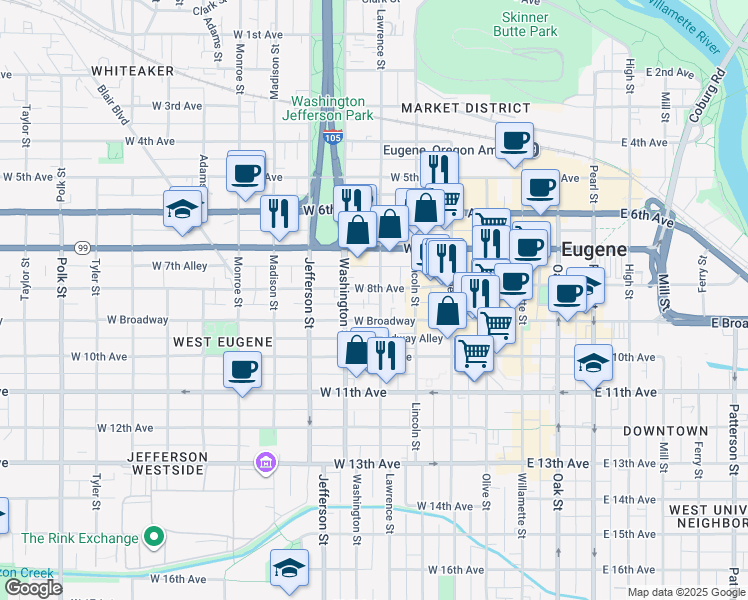Open The Rink Exchange green pin
Viewport: 748px width, 600px height.
pyautogui.click(x=154, y=538)
